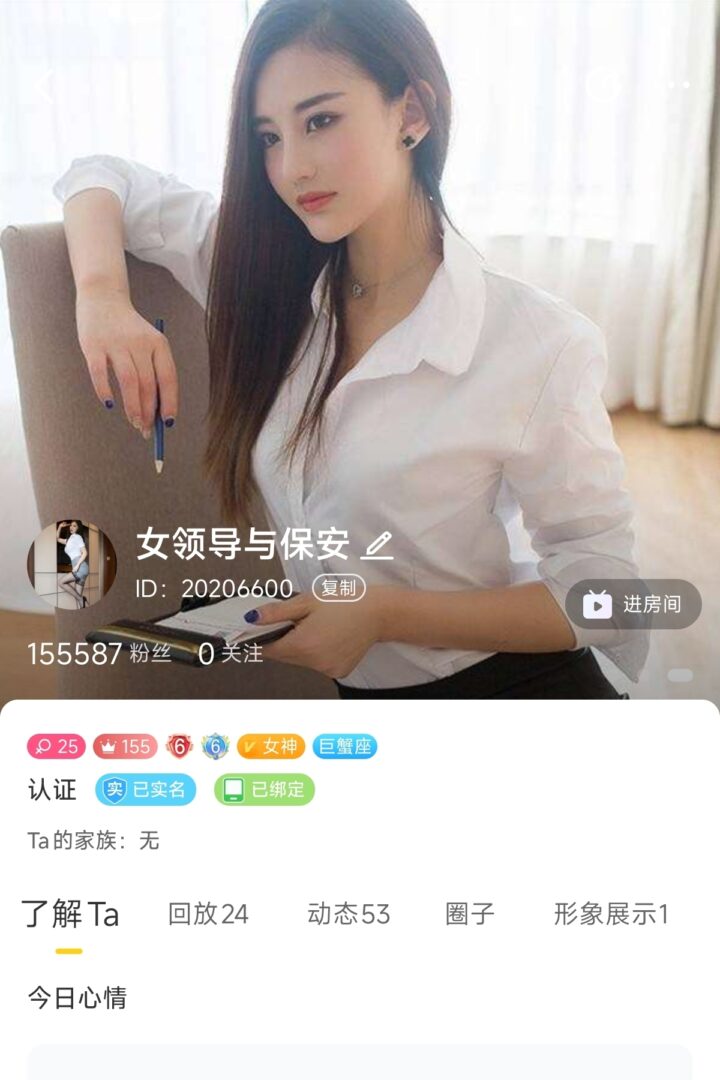Go back using the top-left arrow
This screenshot has height=1080, width=720.
(45, 85)
